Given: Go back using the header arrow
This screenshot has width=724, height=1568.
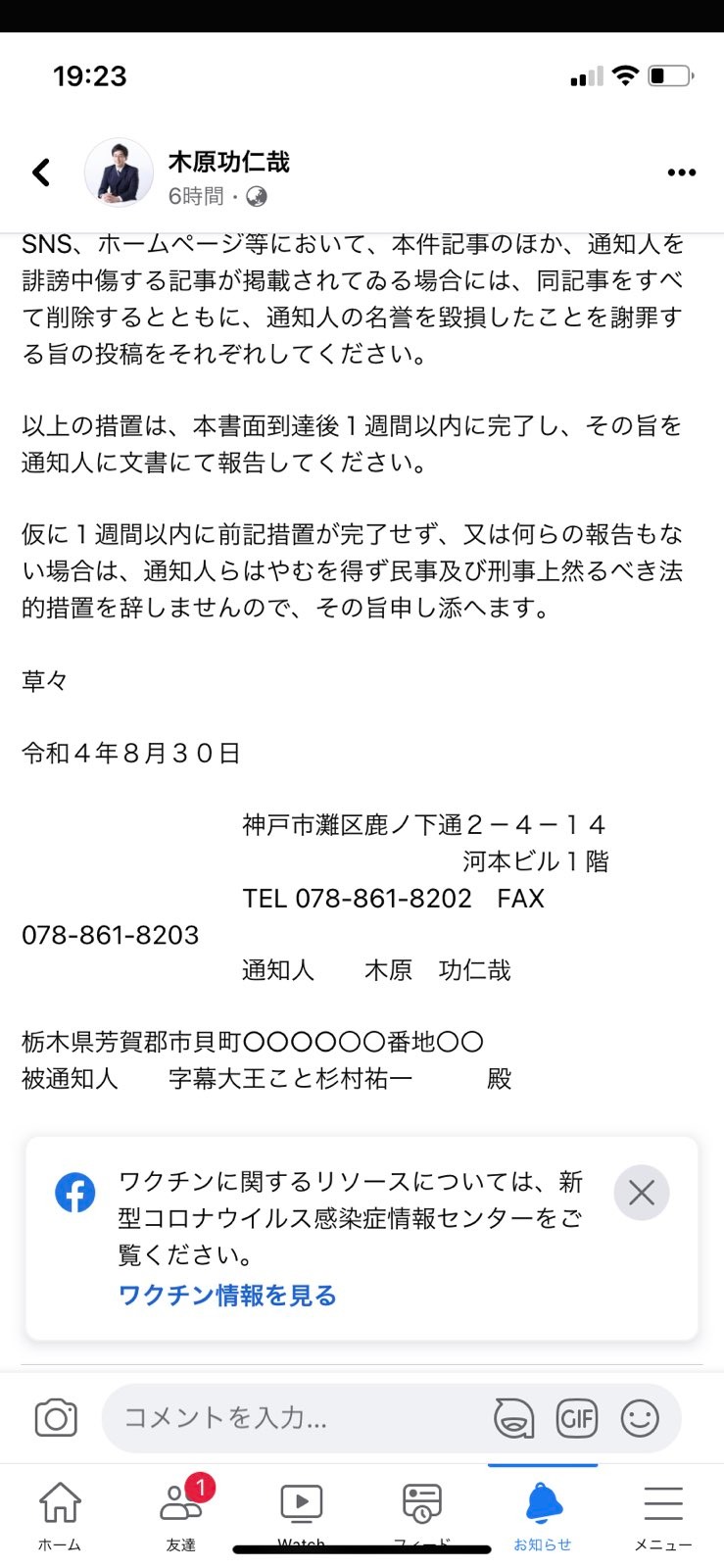Looking at the screenshot, I should pyautogui.click(x=41, y=173).
